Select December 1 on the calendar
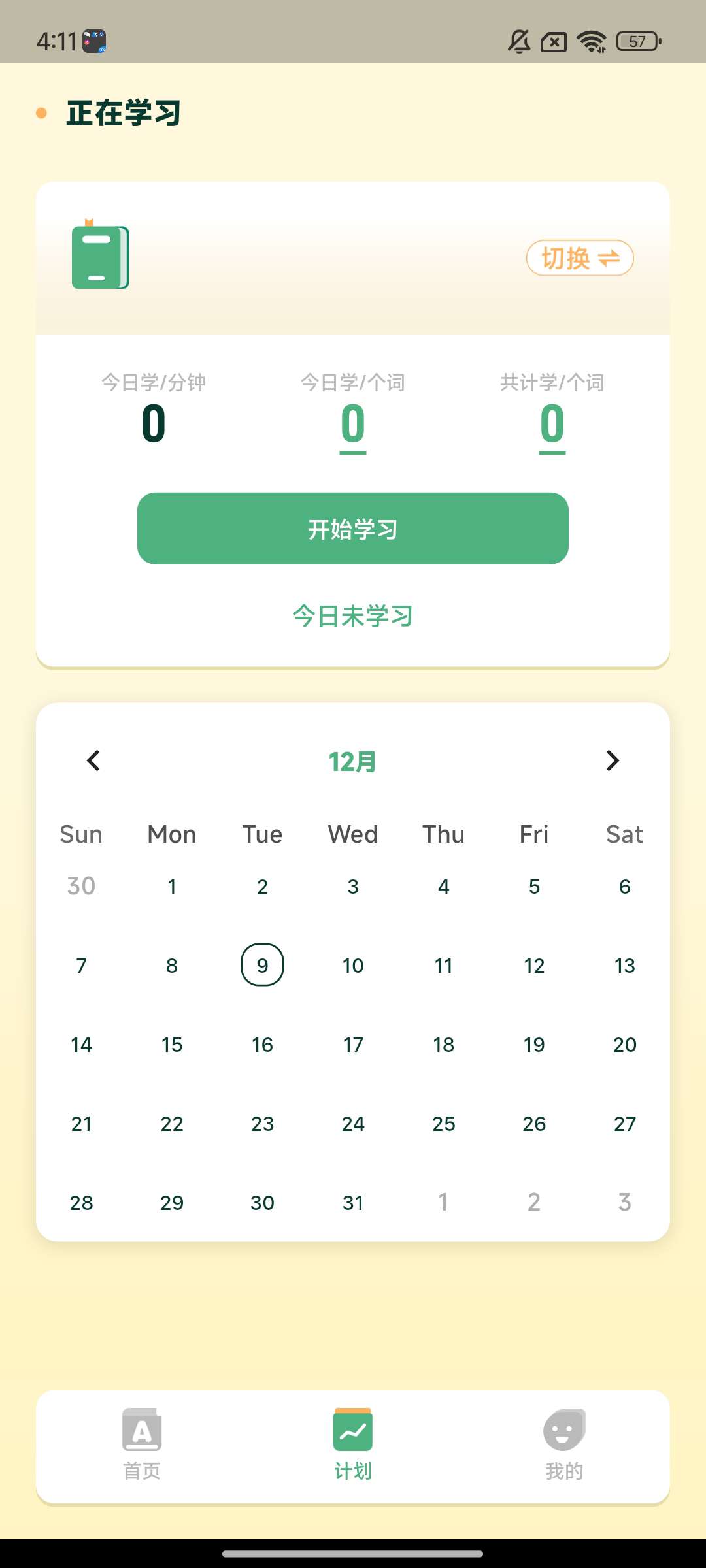 coord(172,887)
